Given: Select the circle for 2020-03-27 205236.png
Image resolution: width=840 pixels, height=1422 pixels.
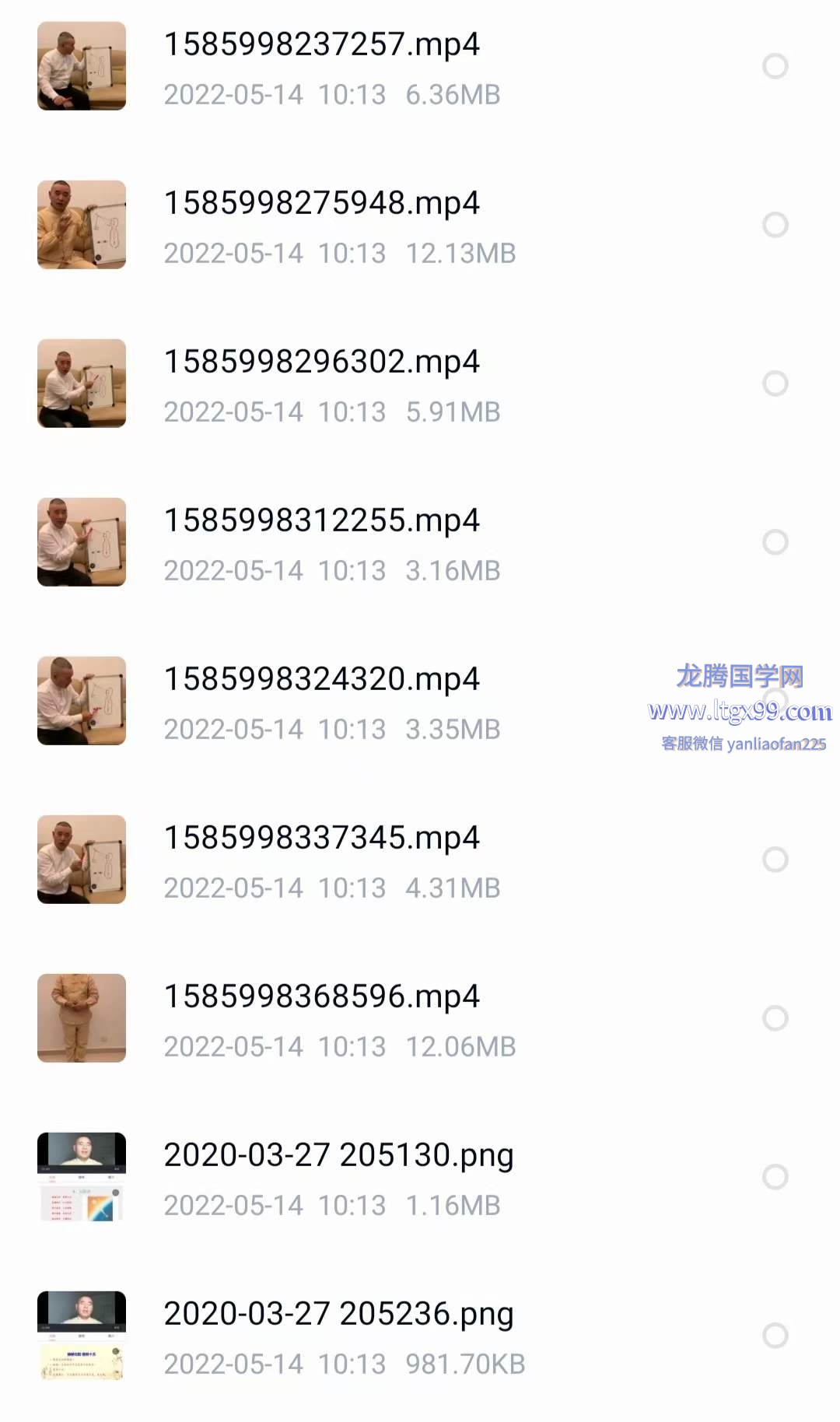Looking at the screenshot, I should [x=775, y=1336].
